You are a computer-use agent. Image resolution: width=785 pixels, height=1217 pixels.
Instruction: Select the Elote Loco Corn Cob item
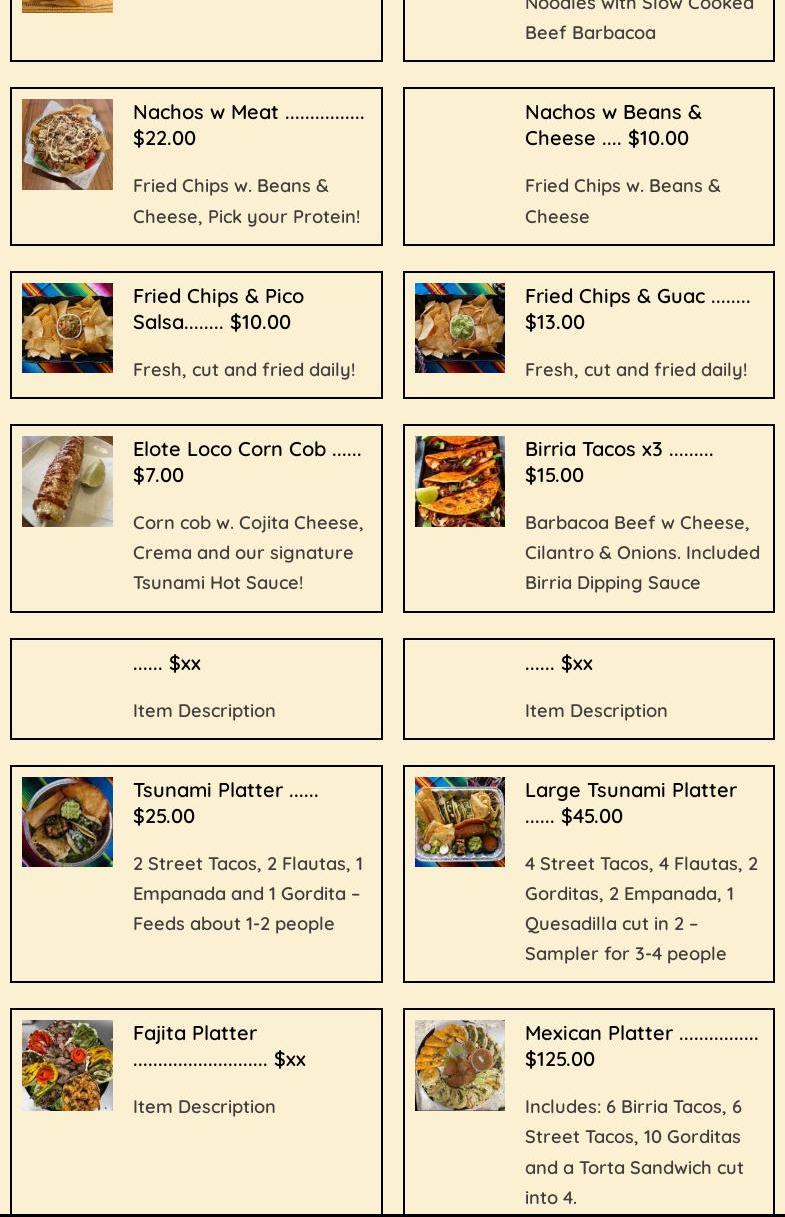(196, 518)
